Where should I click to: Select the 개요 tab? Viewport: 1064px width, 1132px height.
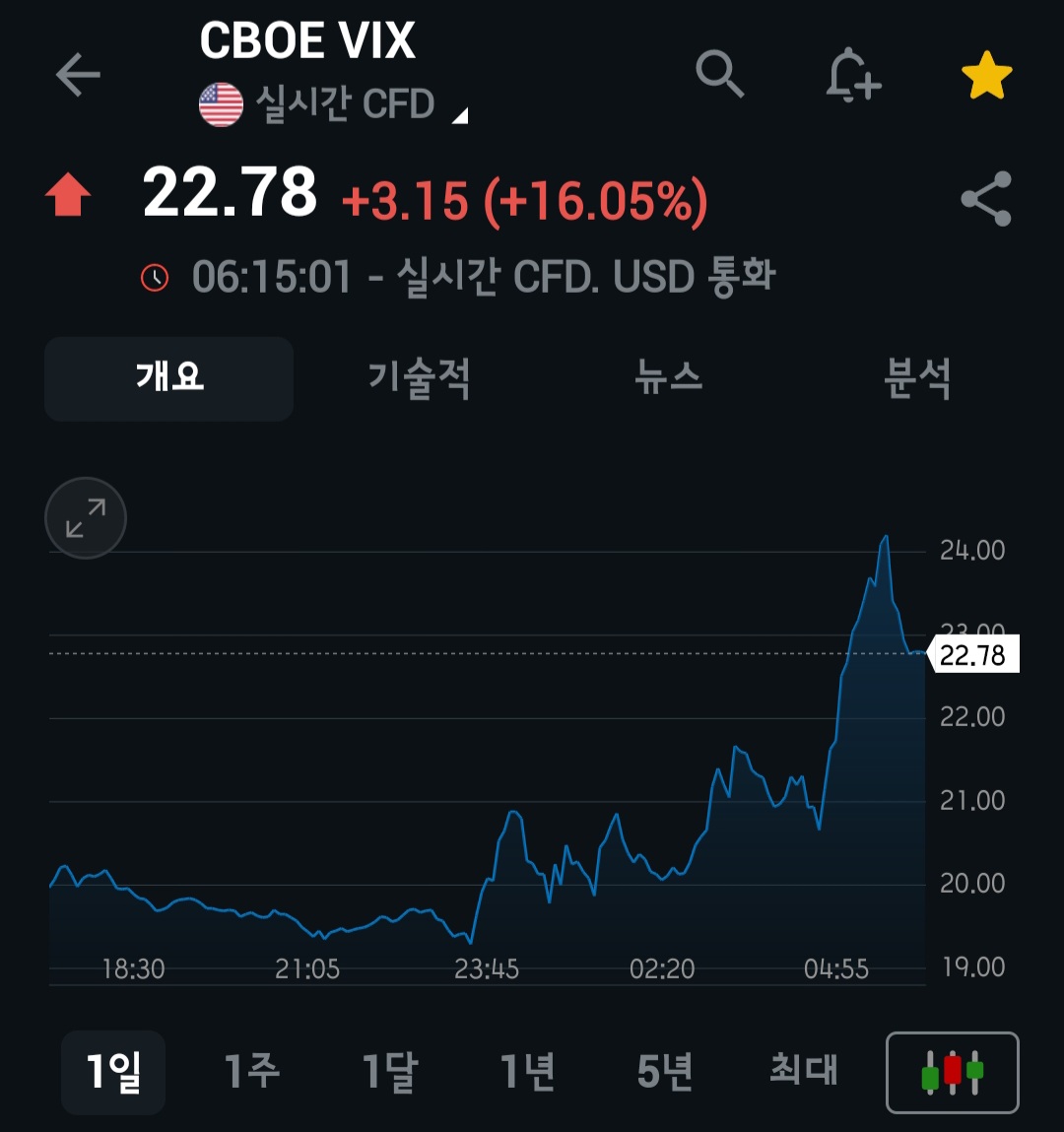pyautogui.click(x=168, y=378)
